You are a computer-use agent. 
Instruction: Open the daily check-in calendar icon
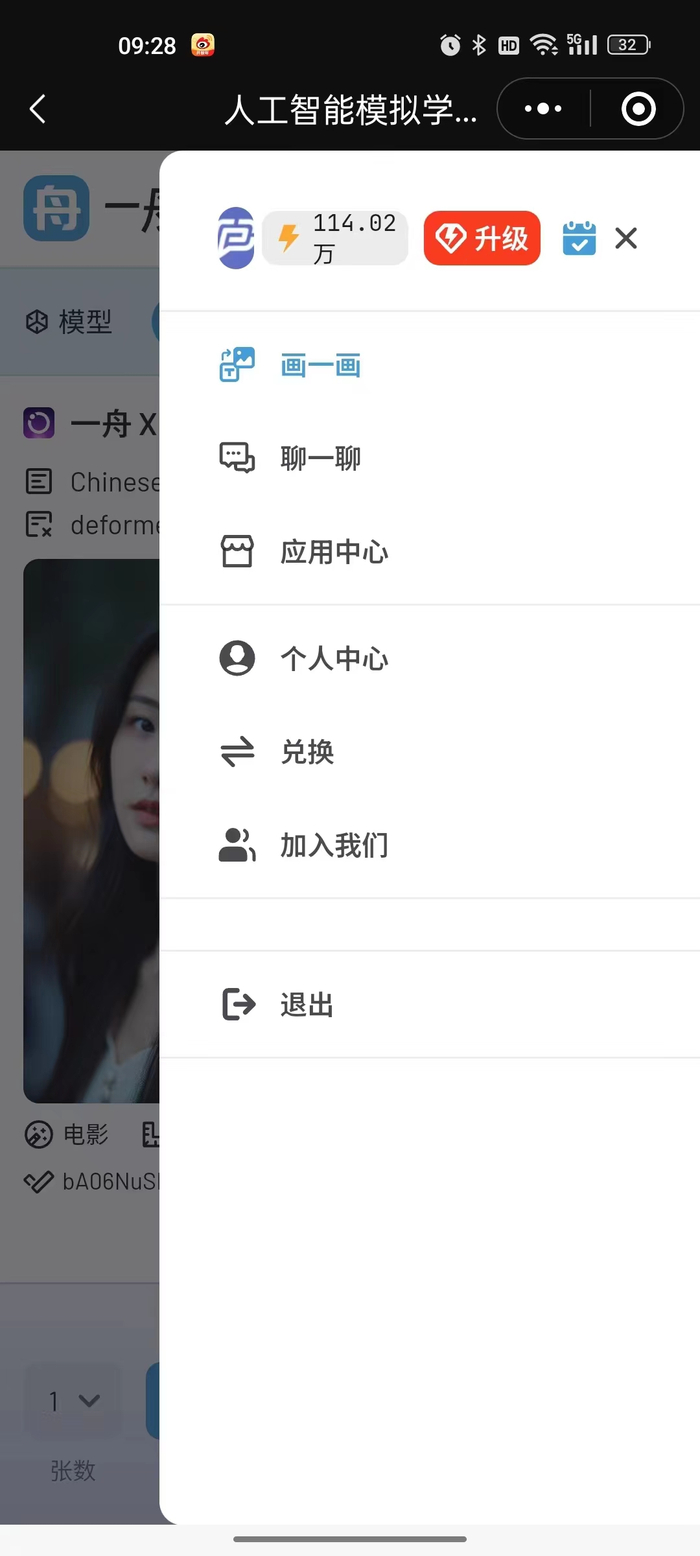pos(579,238)
